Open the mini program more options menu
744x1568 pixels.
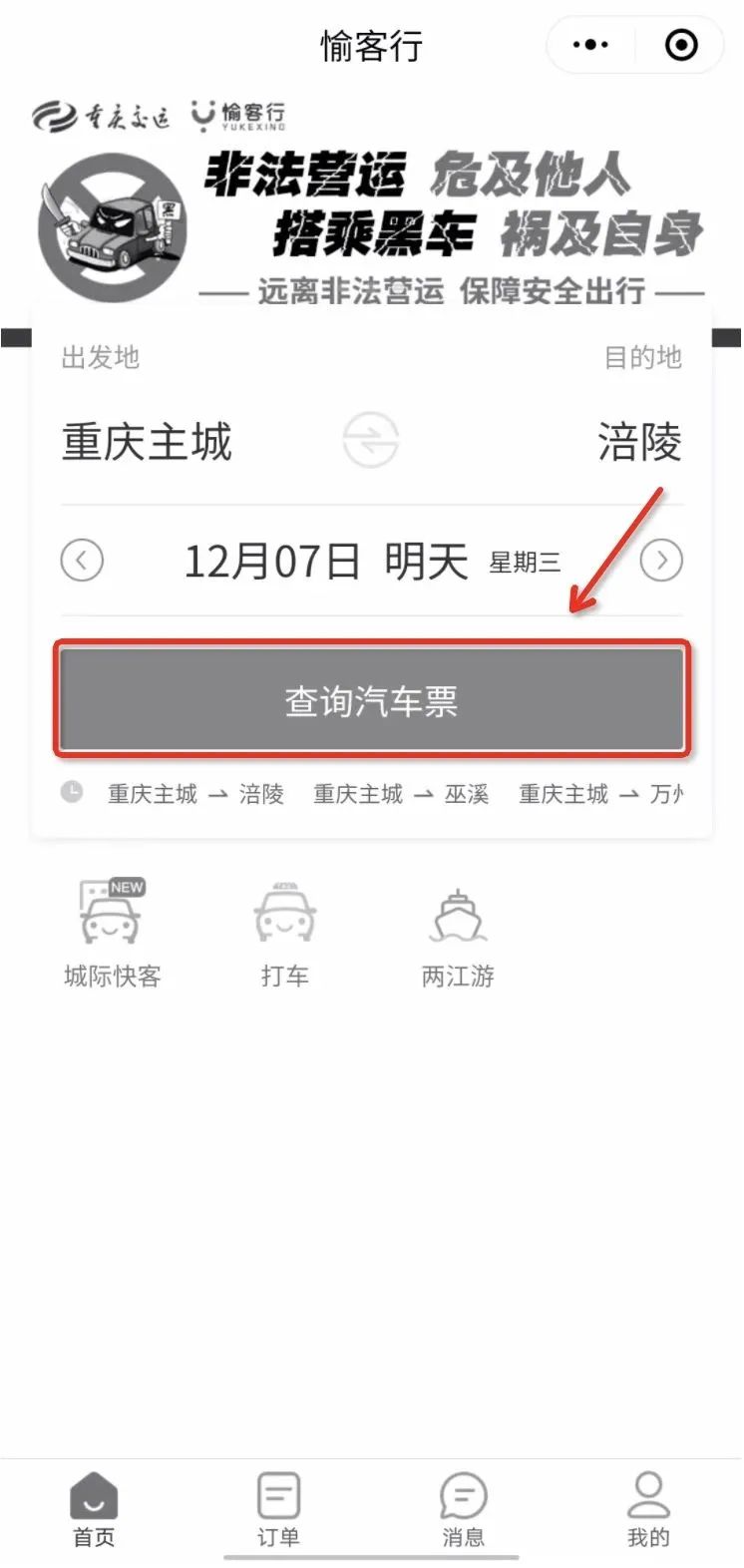tap(590, 45)
